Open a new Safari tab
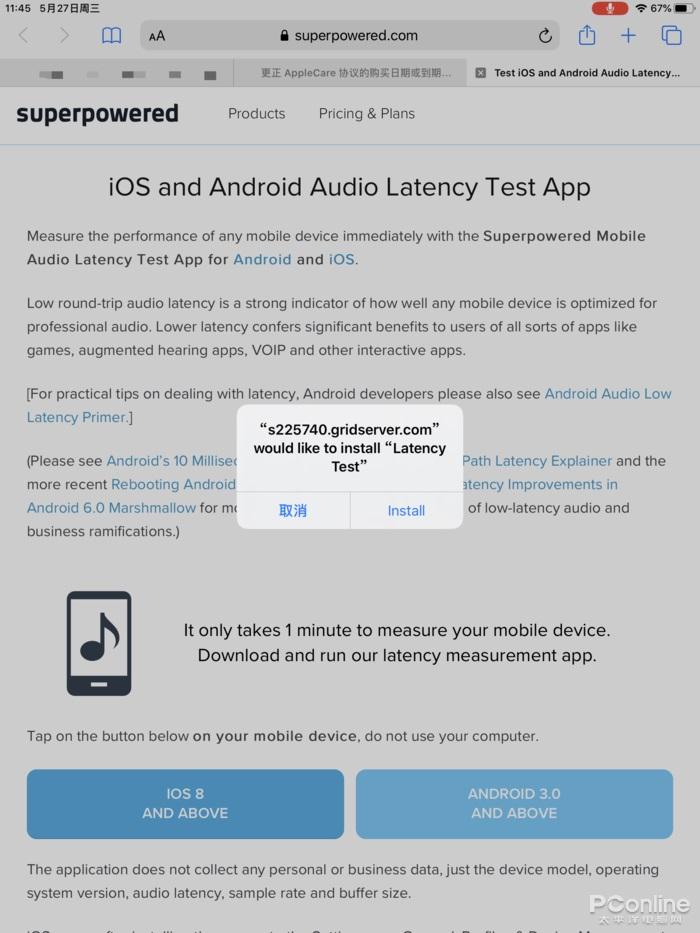Viewport: 700px width, 933px height. pos(628,36)
